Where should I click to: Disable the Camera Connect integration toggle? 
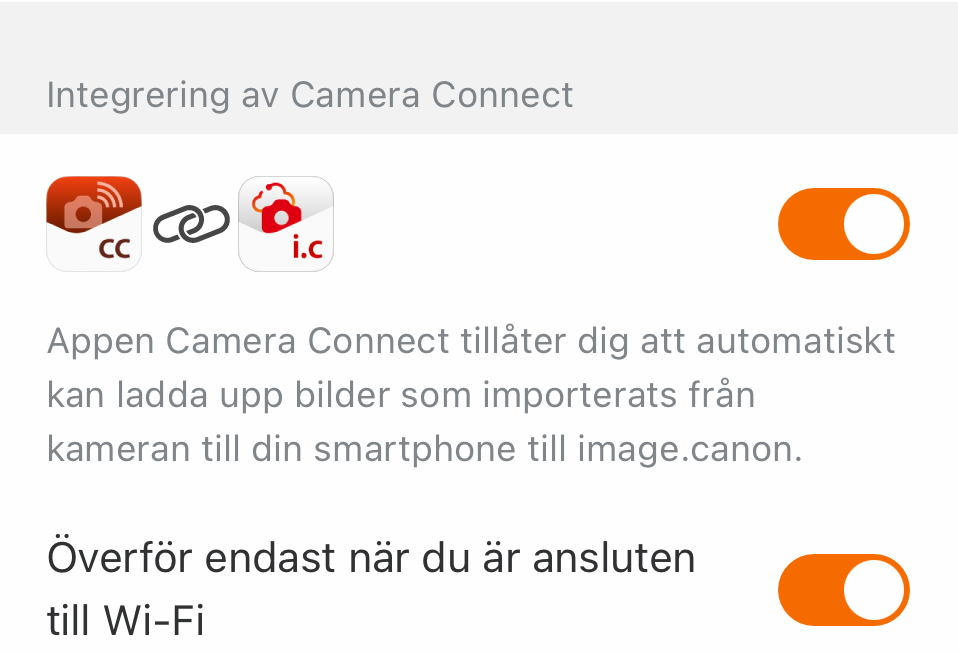843,224
